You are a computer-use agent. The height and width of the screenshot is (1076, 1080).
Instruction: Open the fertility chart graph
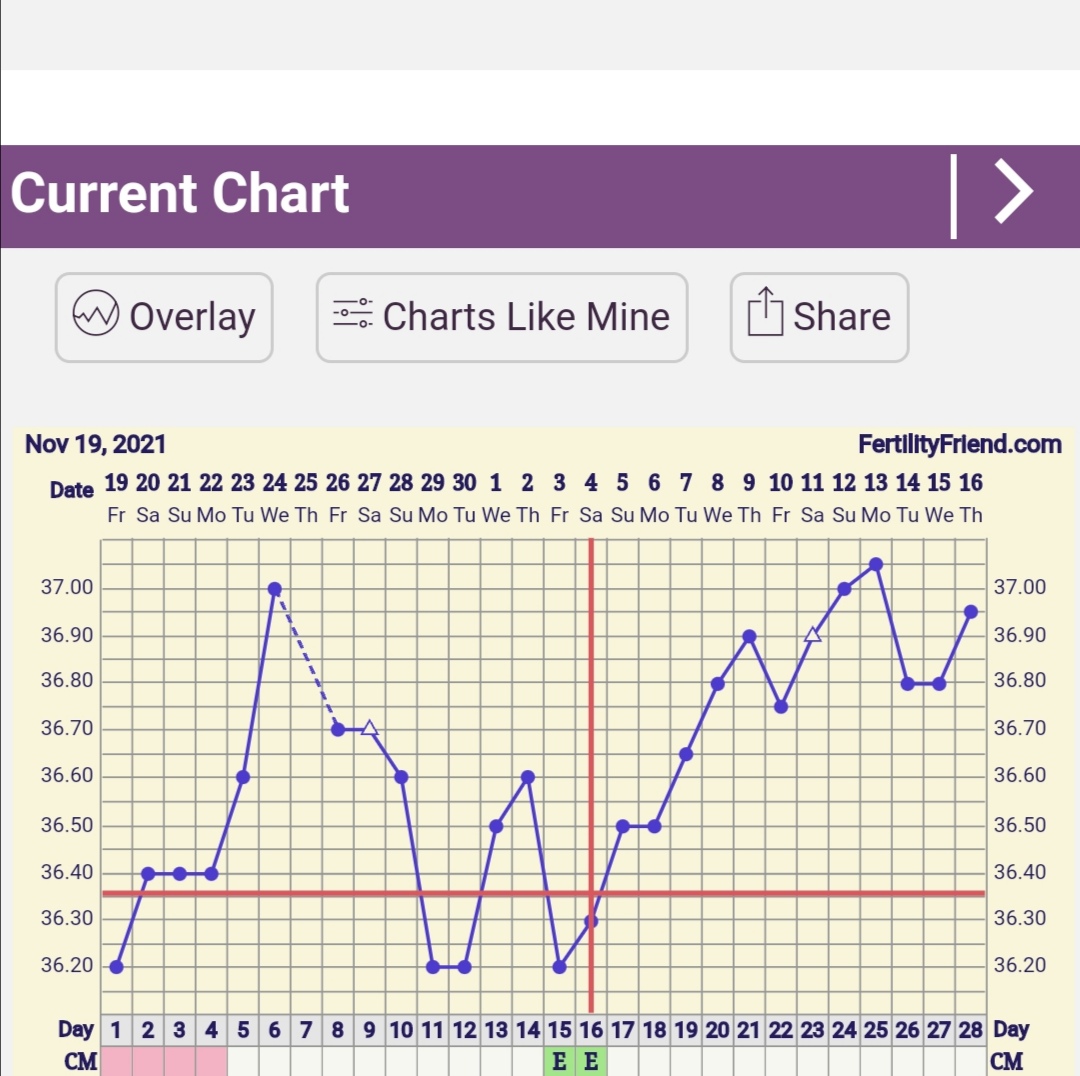(x=544, y=760)
